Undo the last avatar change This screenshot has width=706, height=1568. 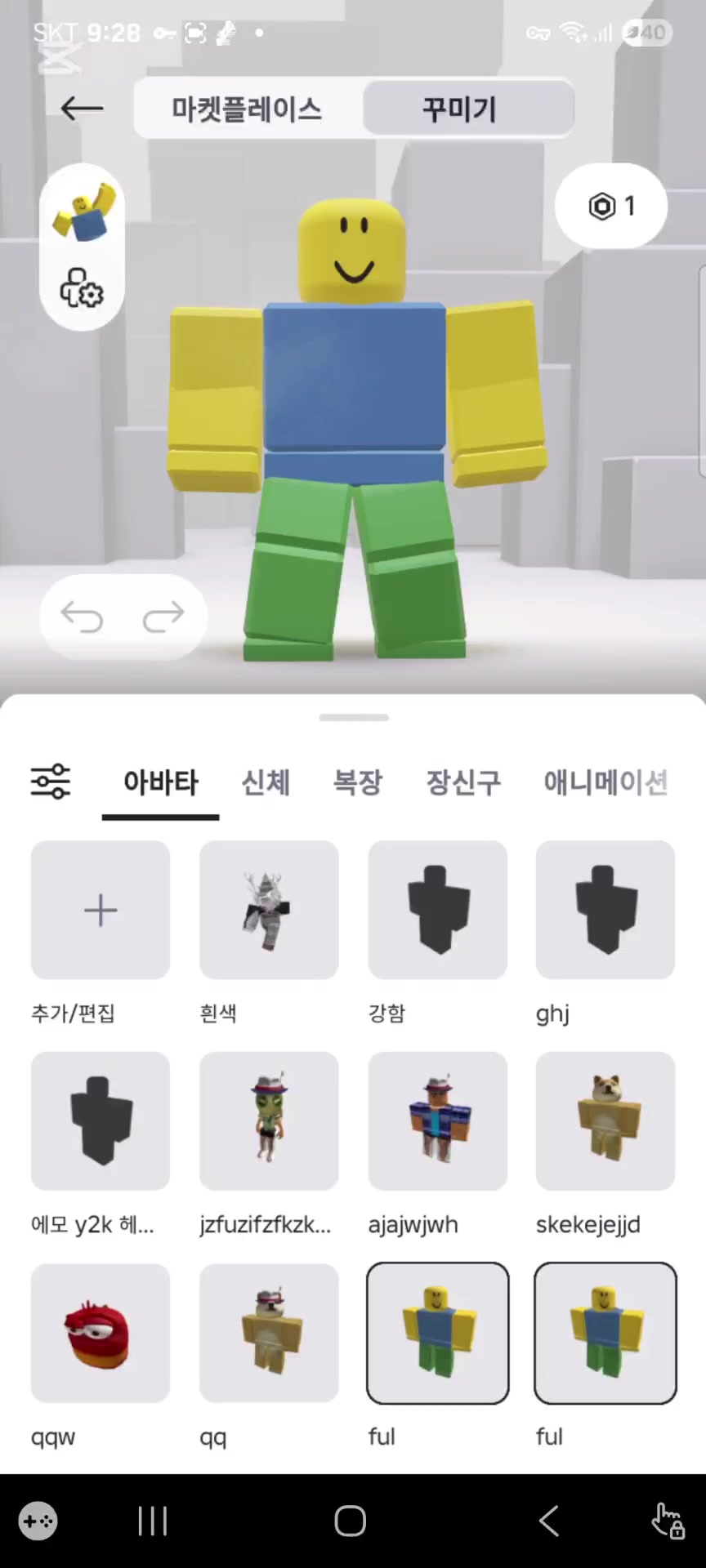click(83, 617)
